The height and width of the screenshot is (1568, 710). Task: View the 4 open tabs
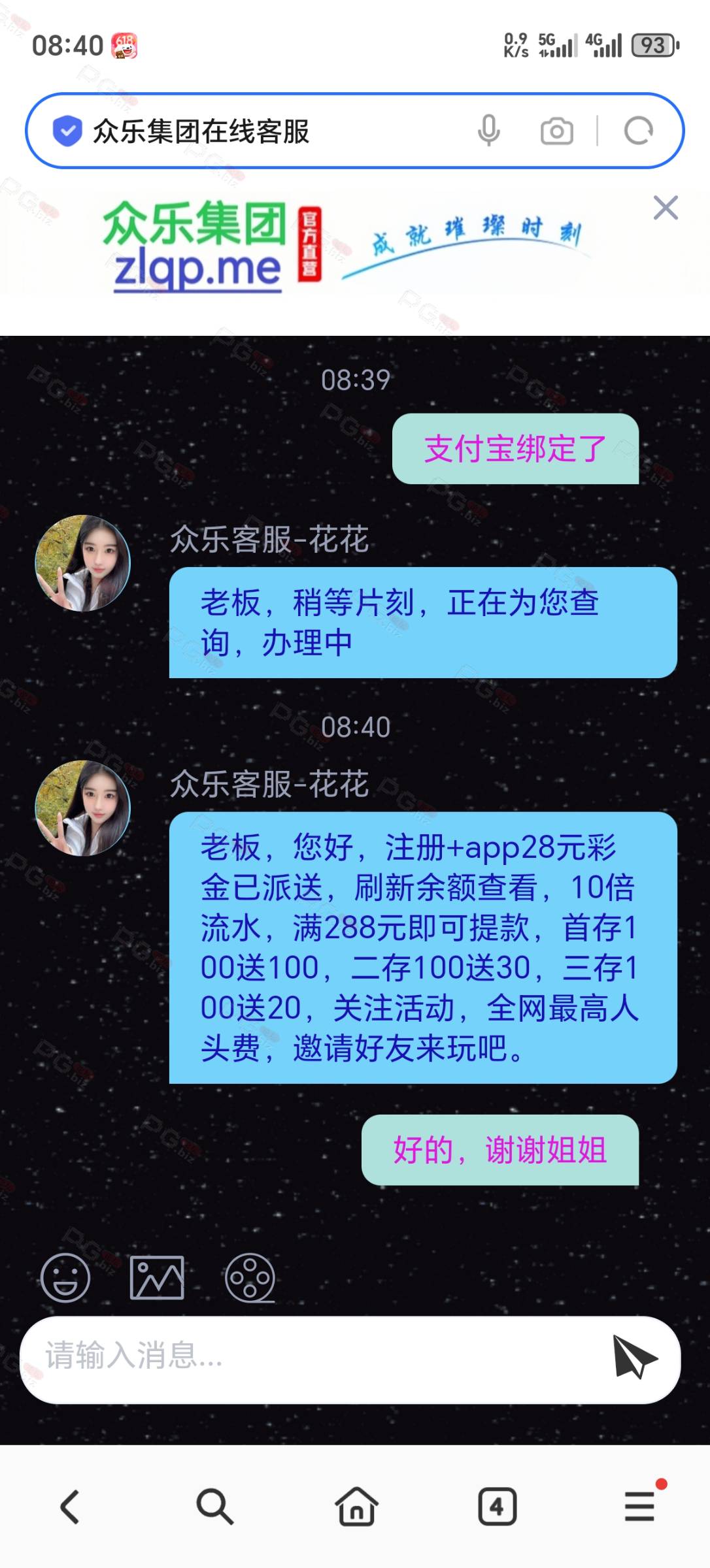click(x=497, y=1507)
